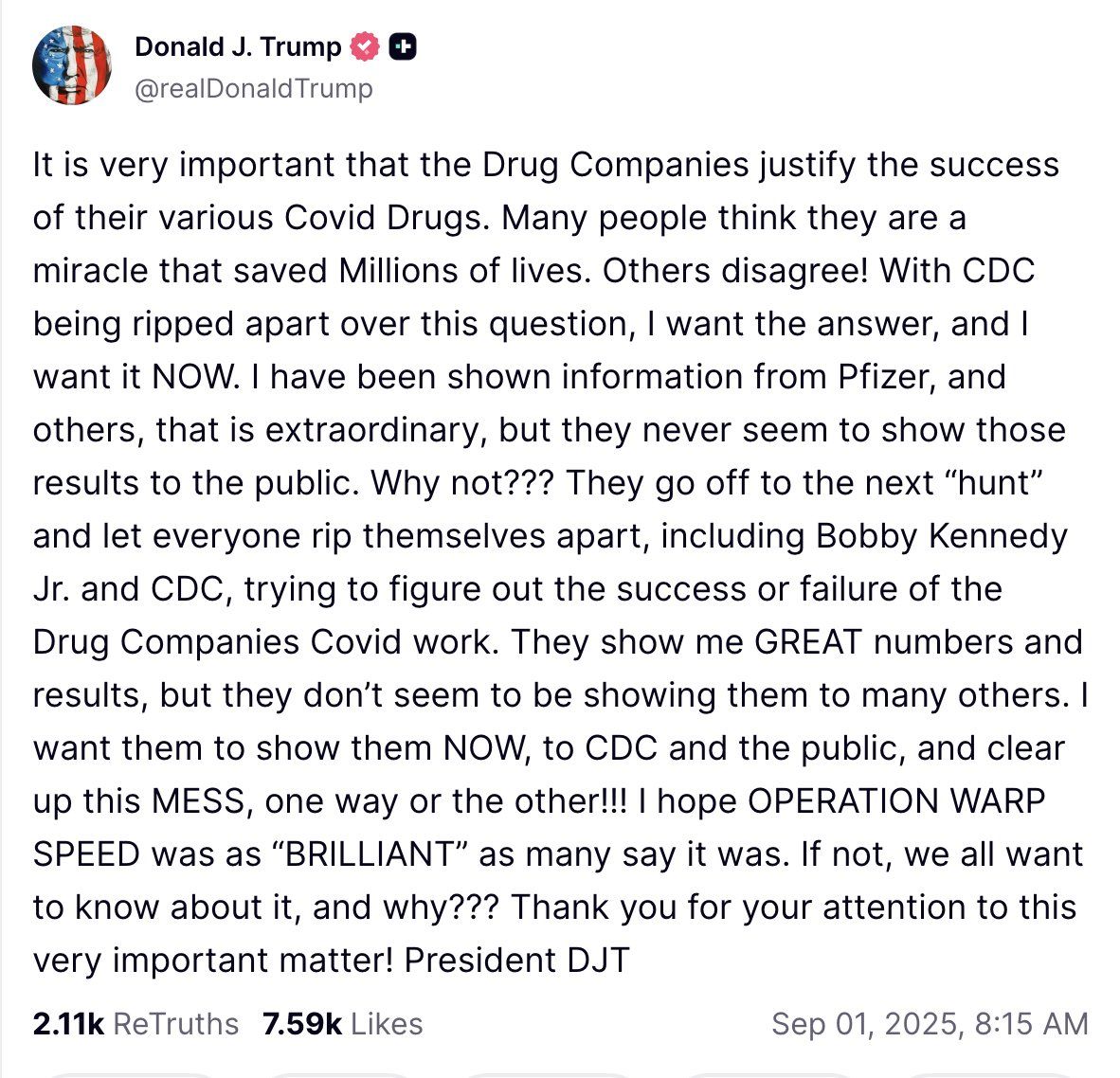View the 7.59k Likes list

[342, 1024]
